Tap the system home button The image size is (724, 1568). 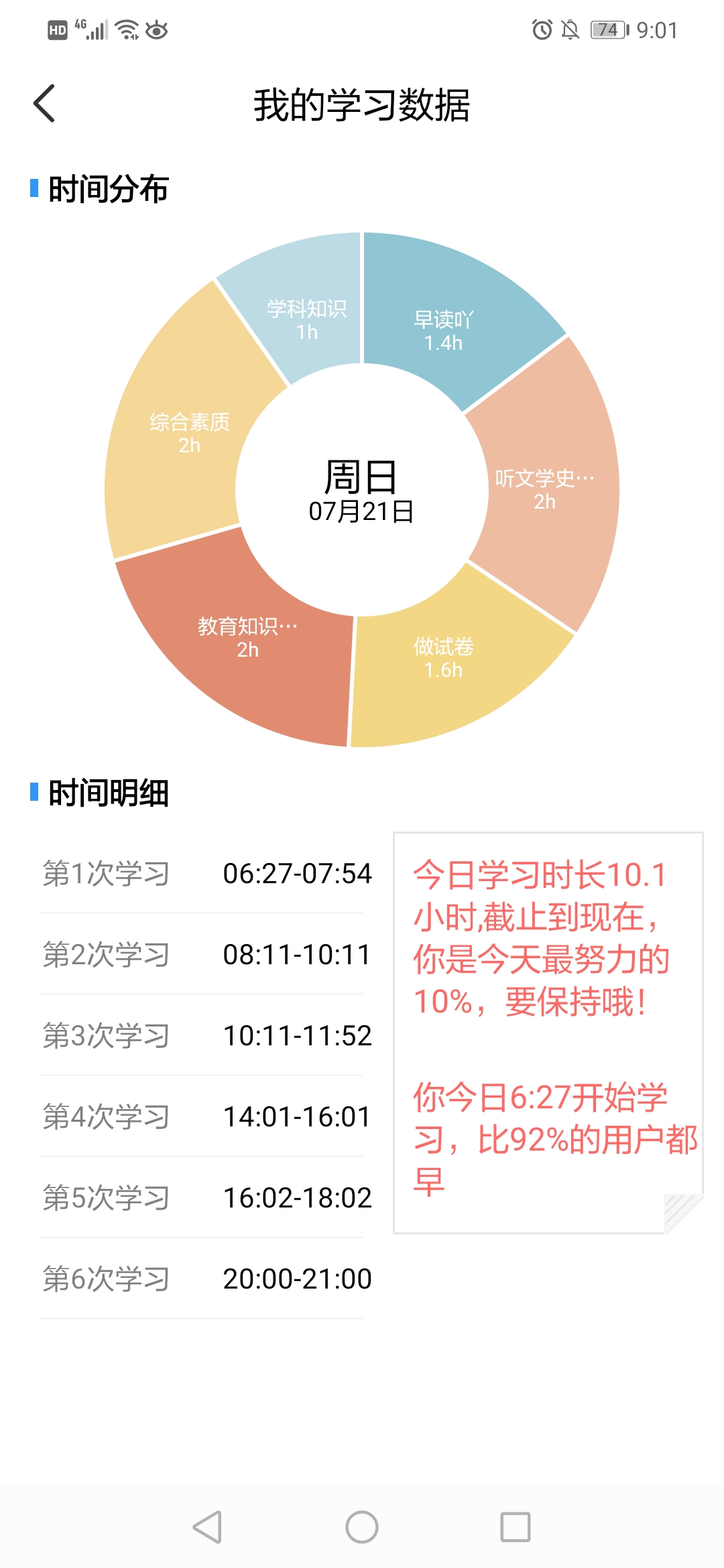362,1527
